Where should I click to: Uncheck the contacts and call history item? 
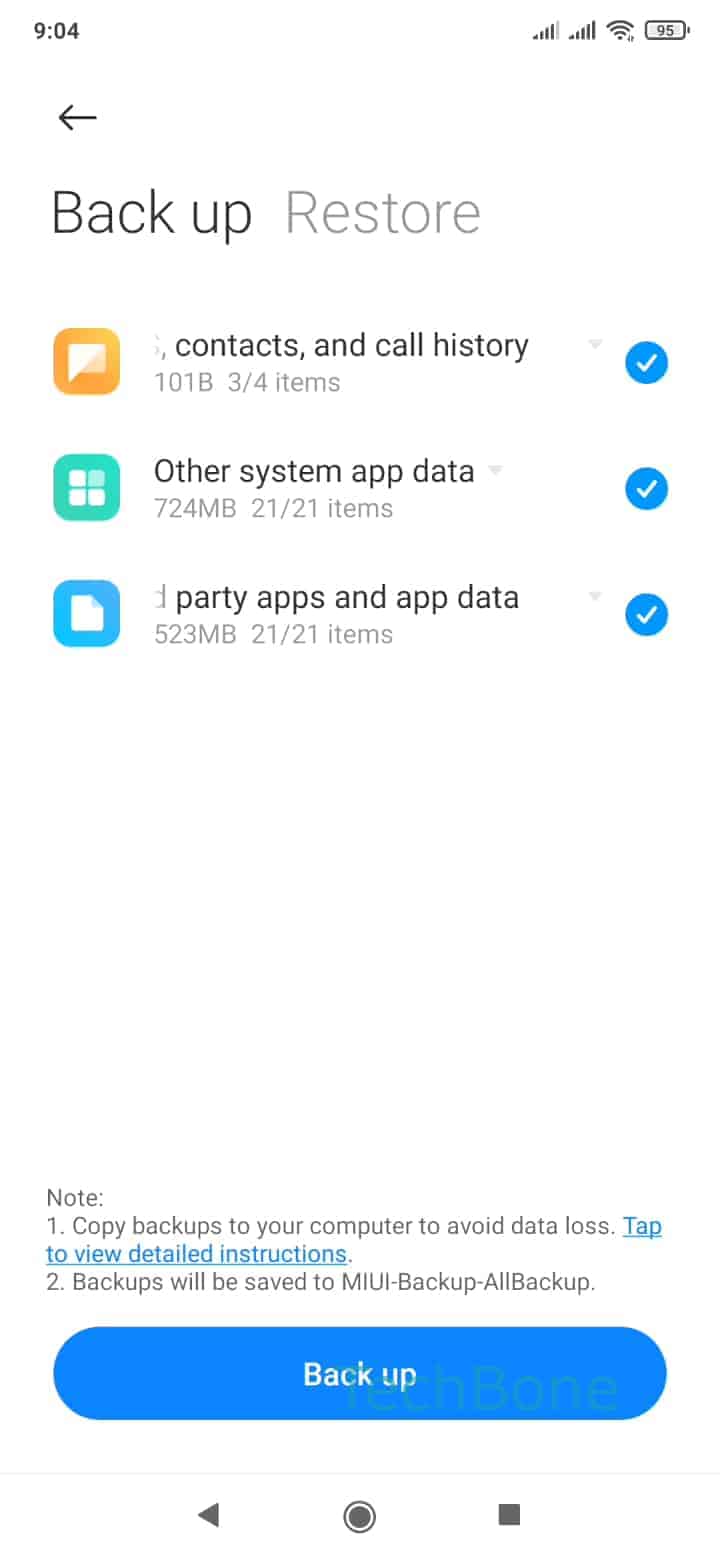point(646,362)
